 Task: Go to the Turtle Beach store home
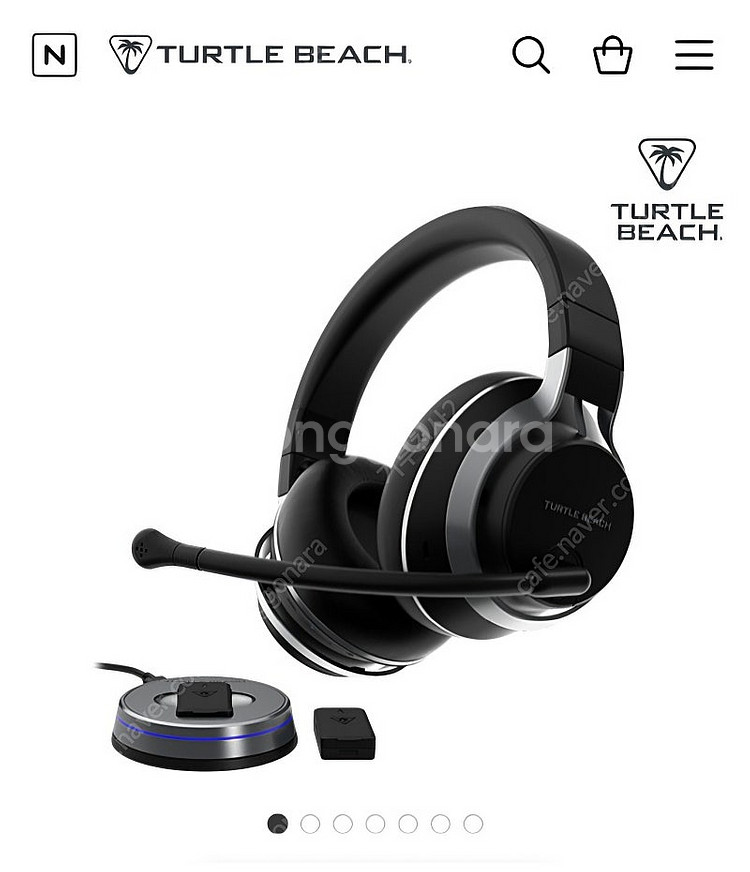coord(260,55)
